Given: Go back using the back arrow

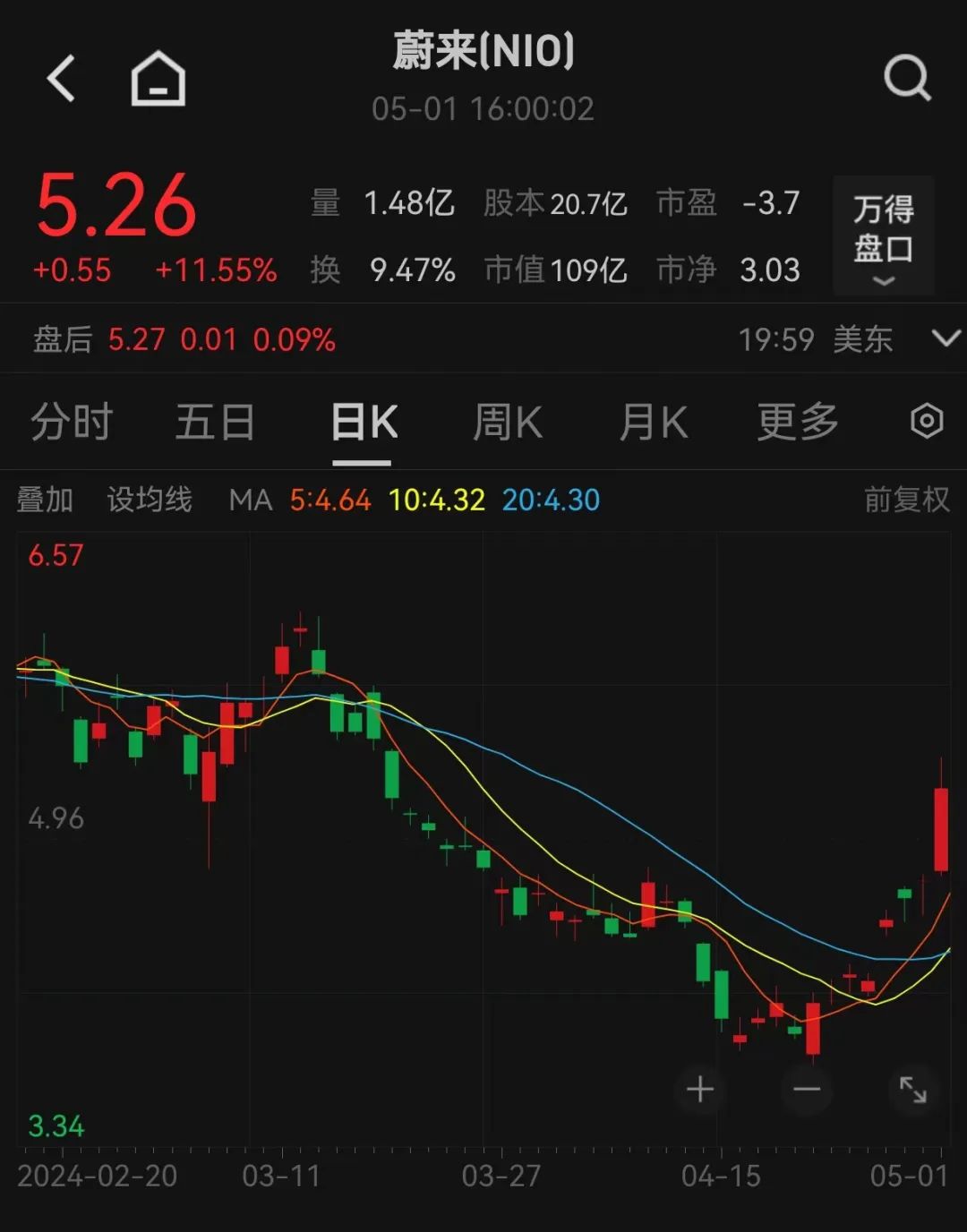Looking at the screenshot, I should coord(61,79).
